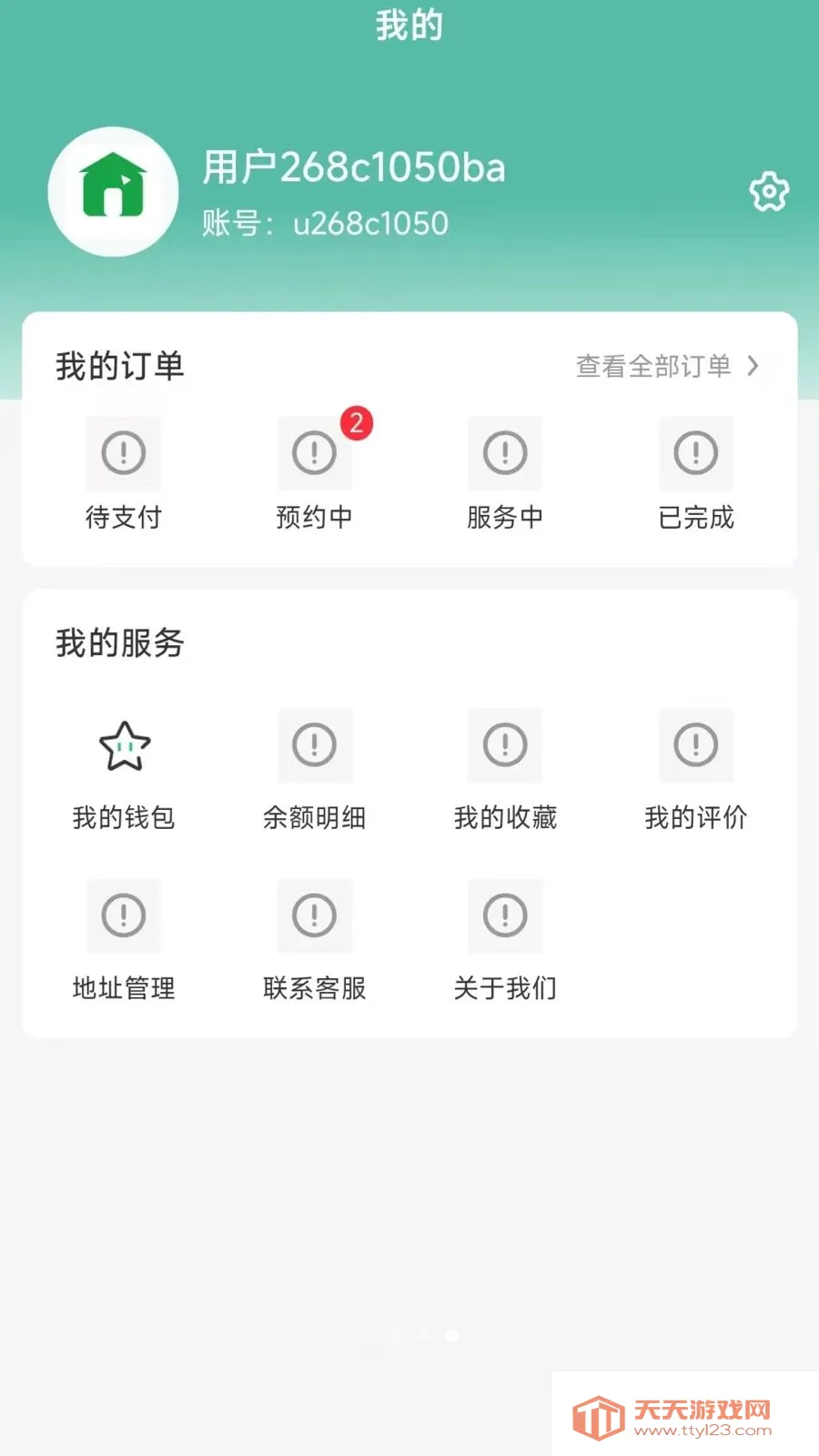The height and width of the screenshot is (1456, 819).
Task: Open 查看全部订单 to view all orders
Action: click(x=653, y=366)
